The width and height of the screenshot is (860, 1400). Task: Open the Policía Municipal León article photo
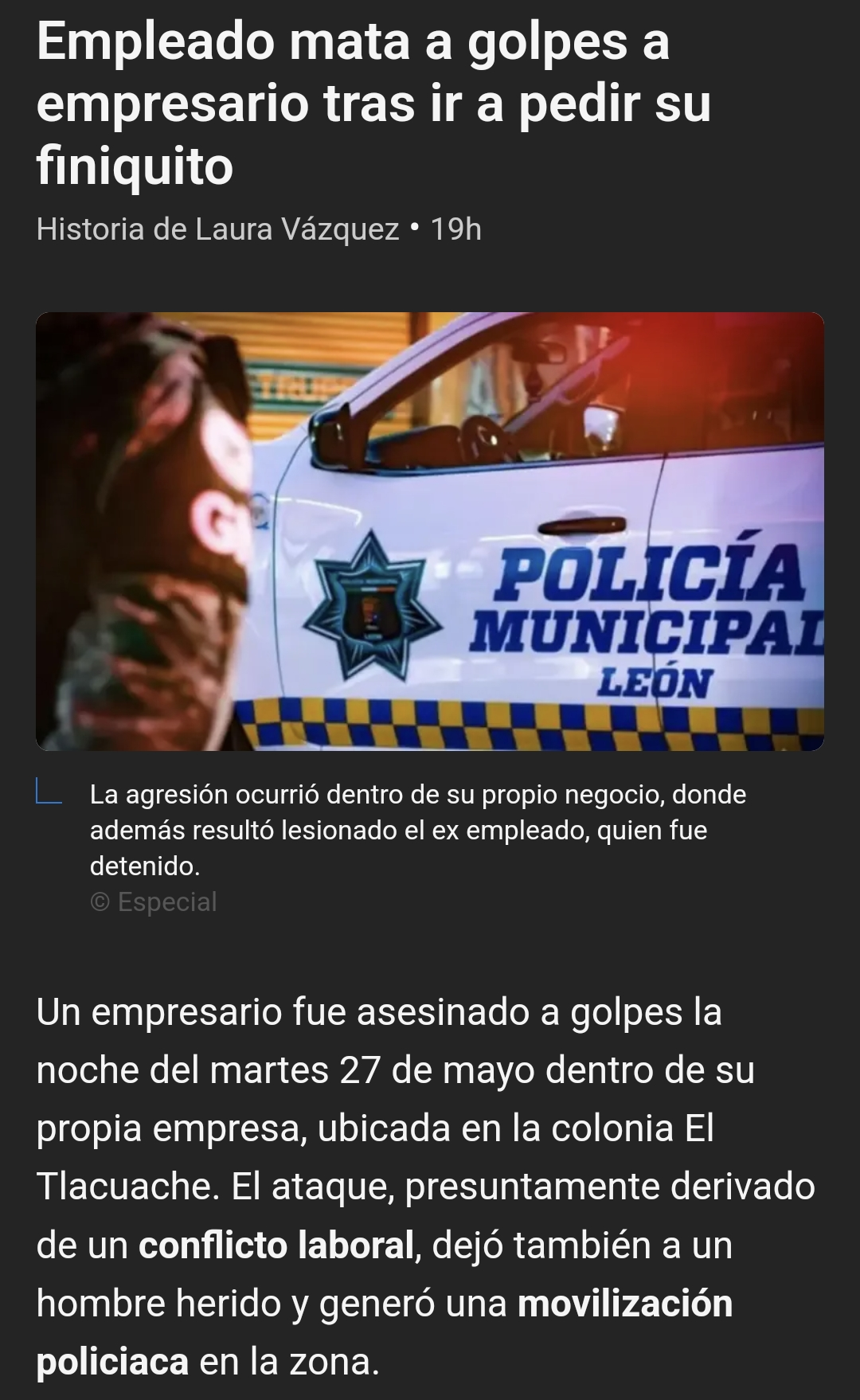pos(430,531)
